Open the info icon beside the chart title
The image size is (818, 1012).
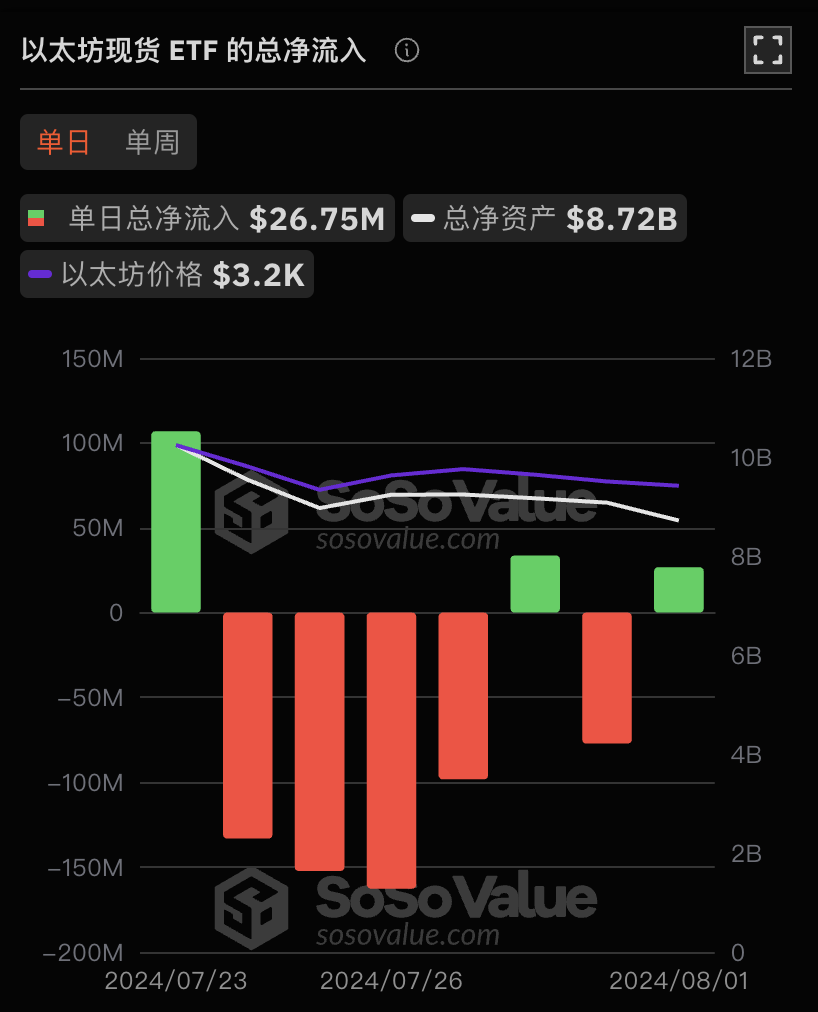pyautogui.click(x=407, y=50)
